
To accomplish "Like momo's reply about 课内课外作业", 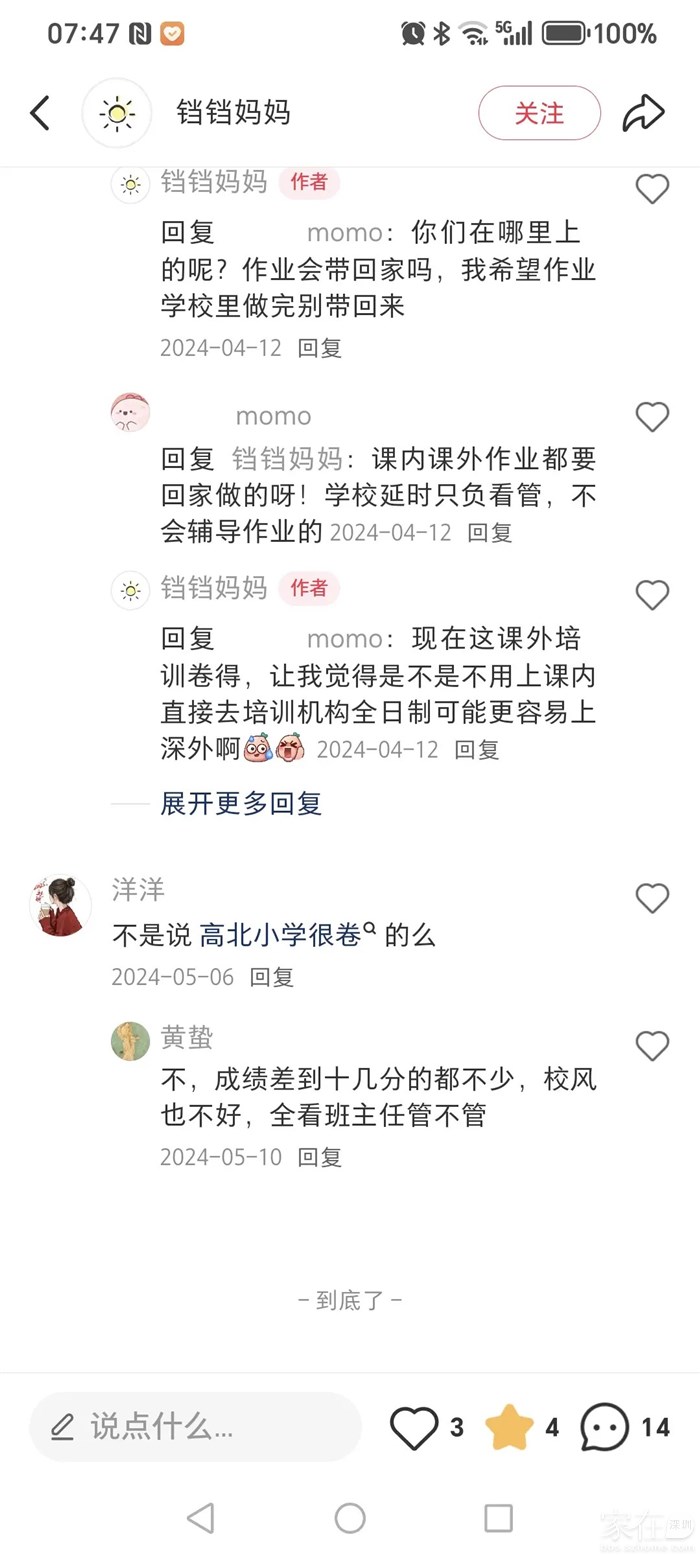I will tap(652, 416).
